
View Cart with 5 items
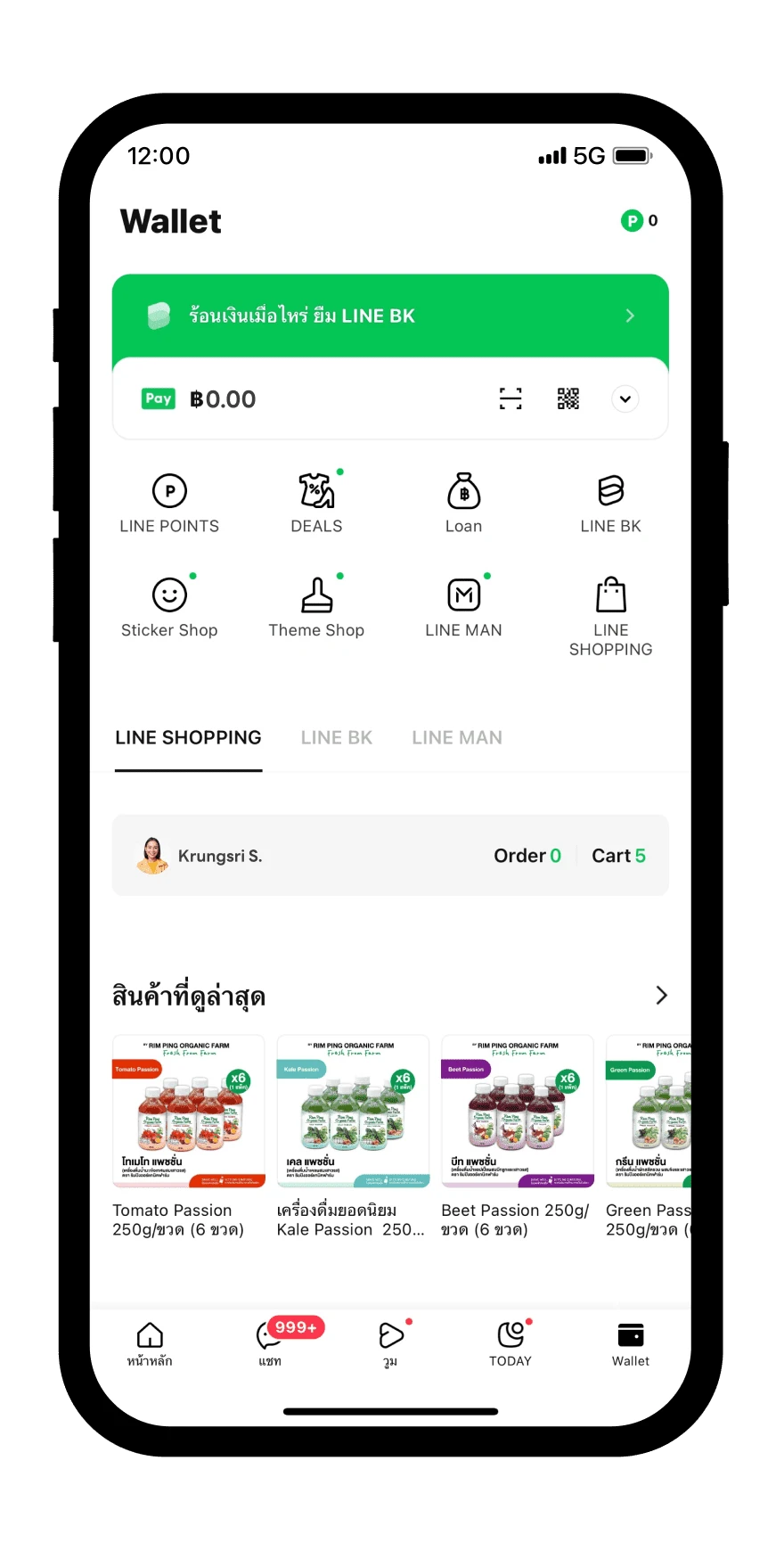tap(618, 856)
